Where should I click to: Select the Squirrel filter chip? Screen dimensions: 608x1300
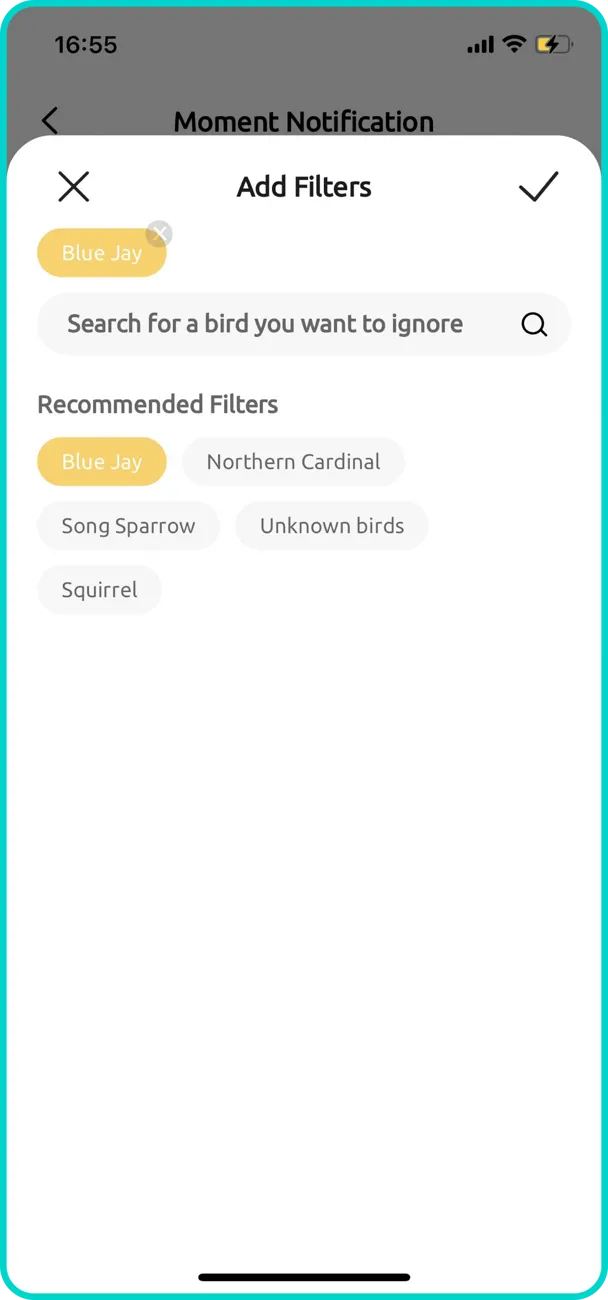click(x=99, y=590)
